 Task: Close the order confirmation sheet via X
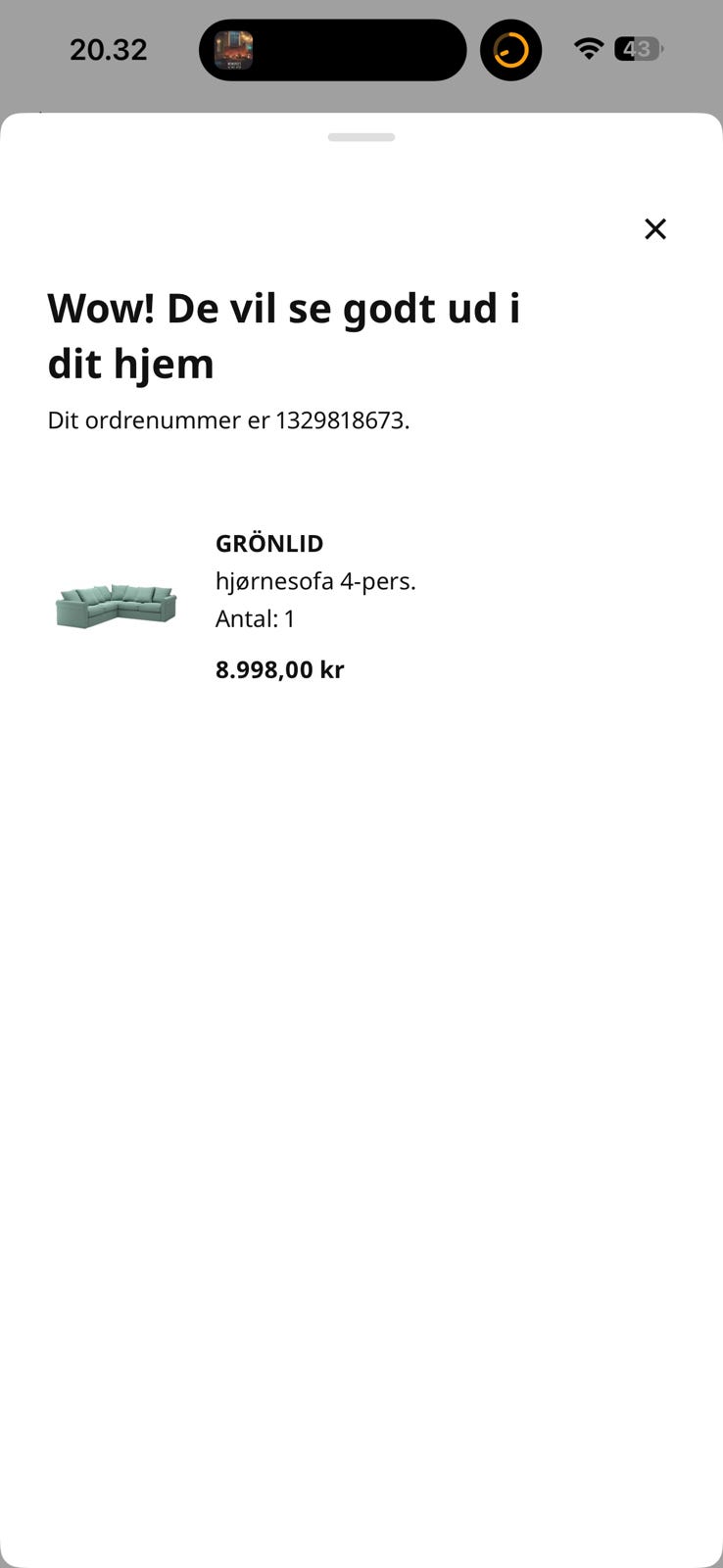coord(654,228)
